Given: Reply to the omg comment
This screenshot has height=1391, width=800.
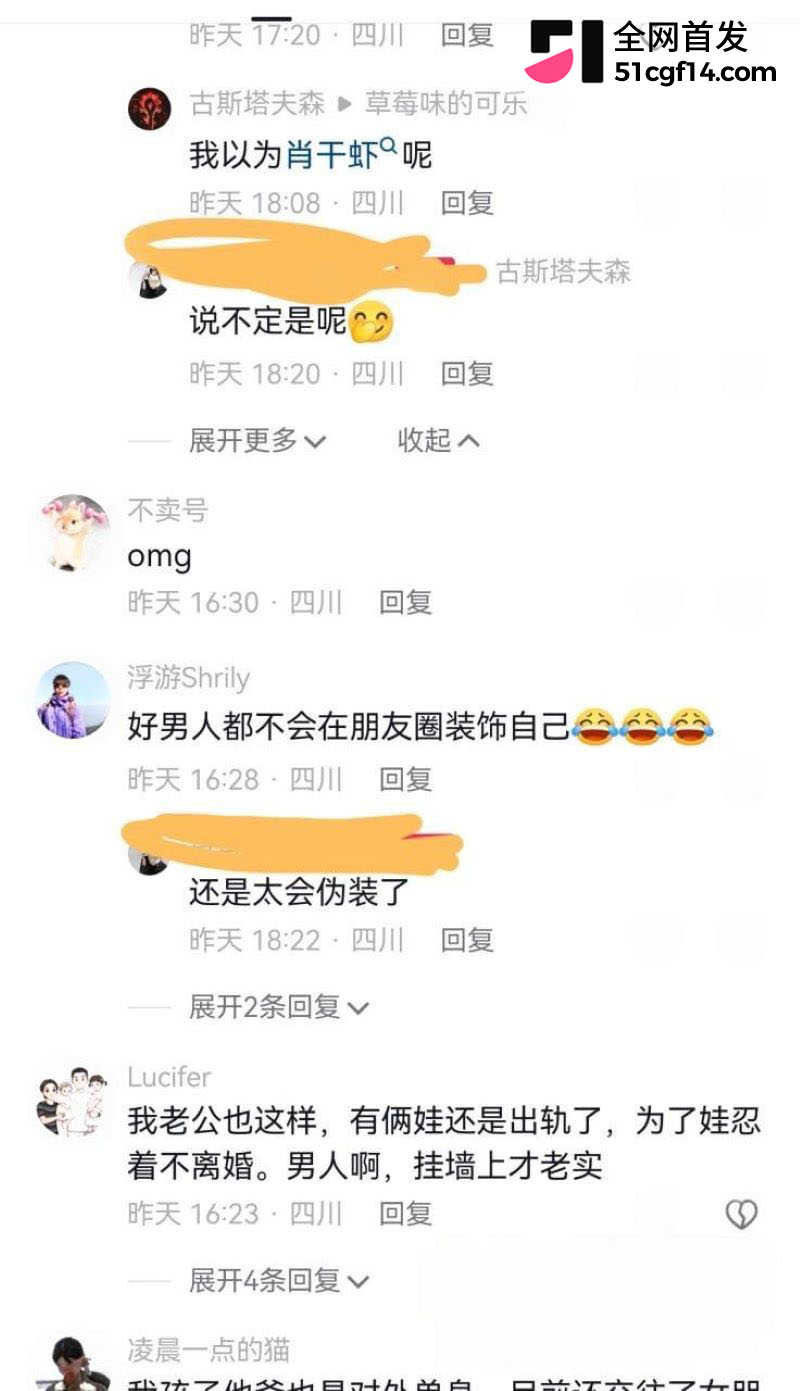Looking at the screenshot, I should (x=405, y=602).
